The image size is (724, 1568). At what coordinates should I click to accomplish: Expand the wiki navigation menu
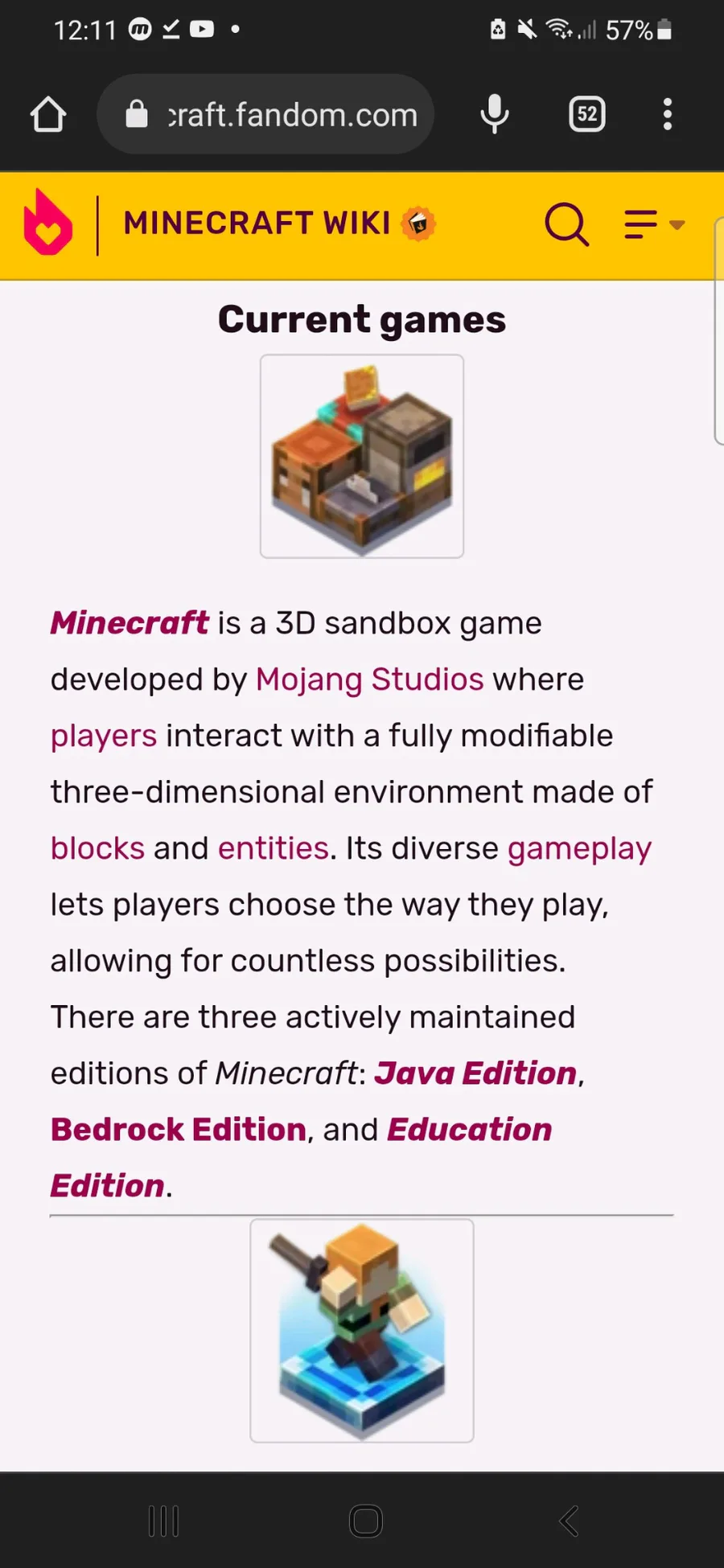click(x=654, y=224)
